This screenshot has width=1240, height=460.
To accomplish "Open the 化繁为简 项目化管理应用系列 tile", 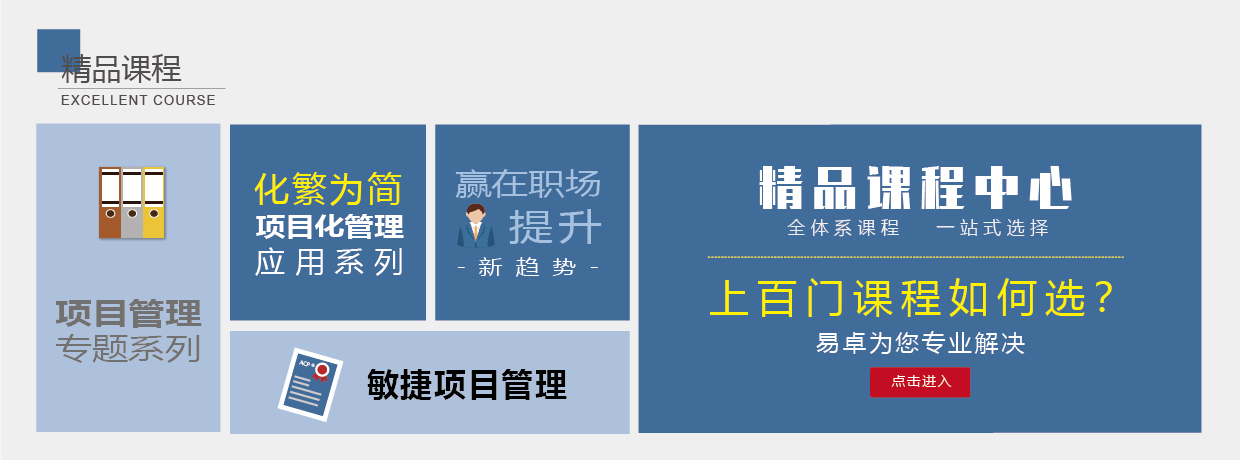I will (328, 222).
